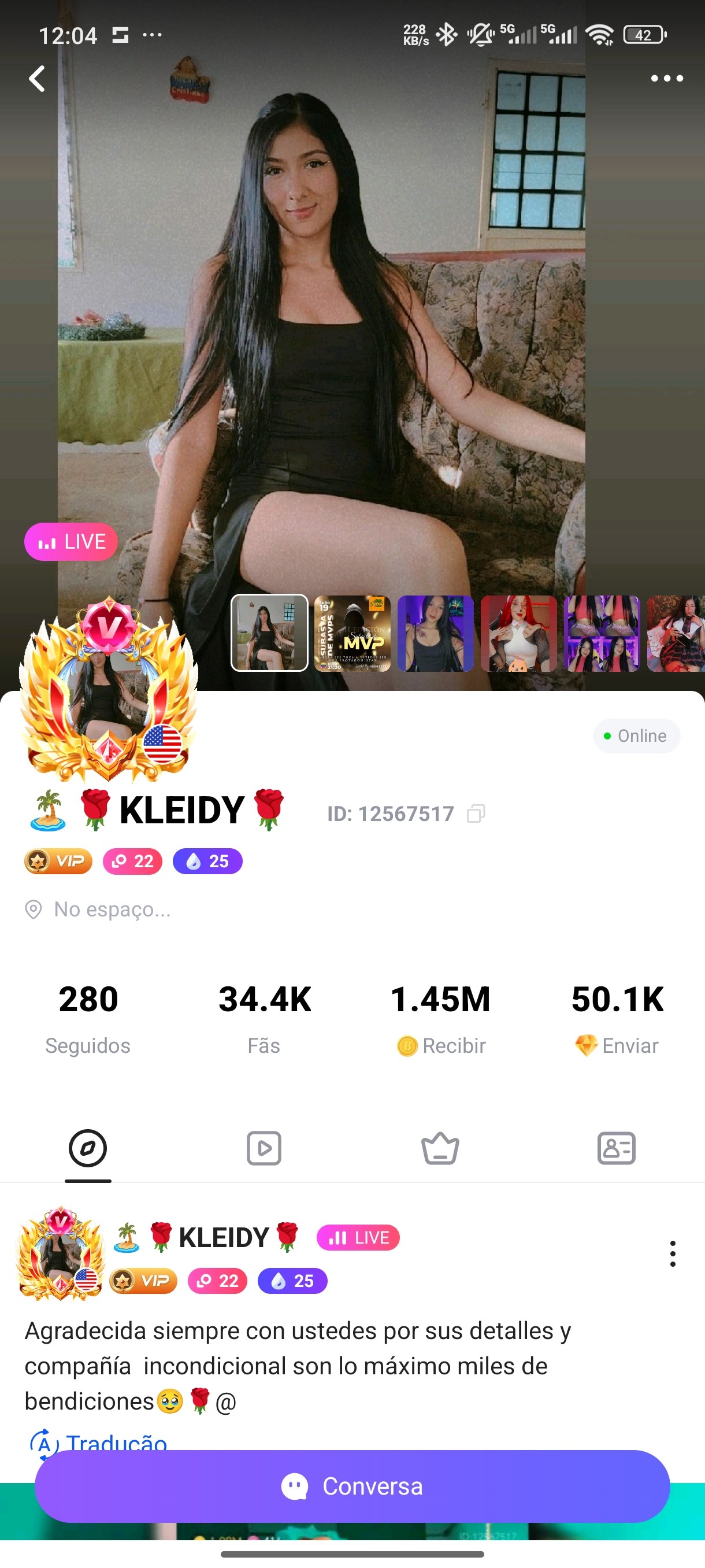Open the MVP poster thumbnail
The image size is (705, 1568).
click(352, 634)
